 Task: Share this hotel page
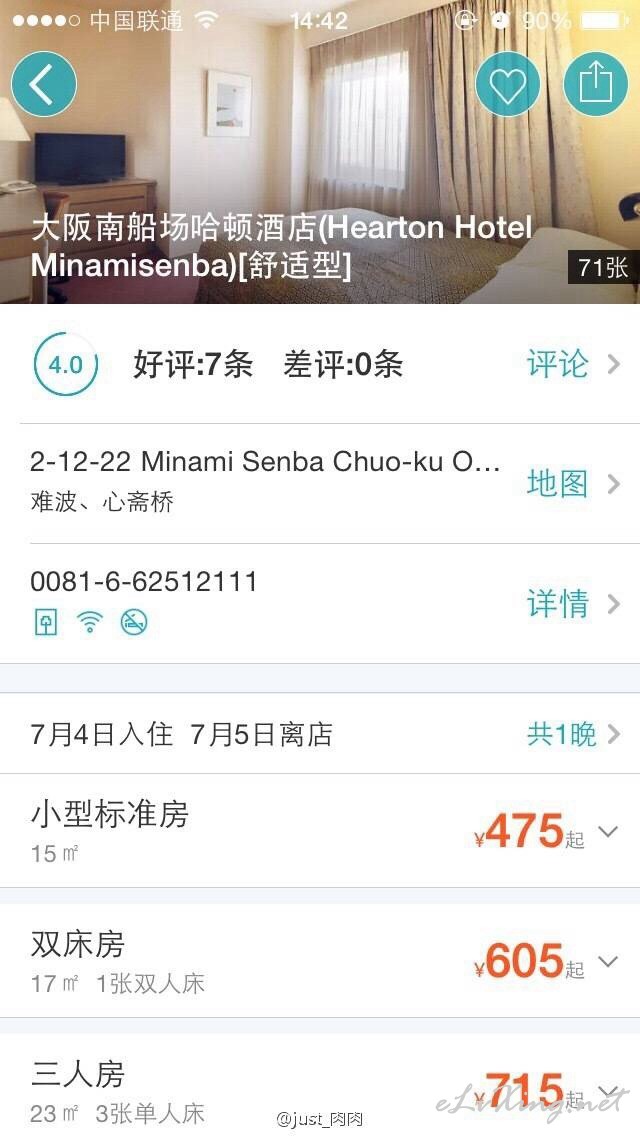(596, 84)
